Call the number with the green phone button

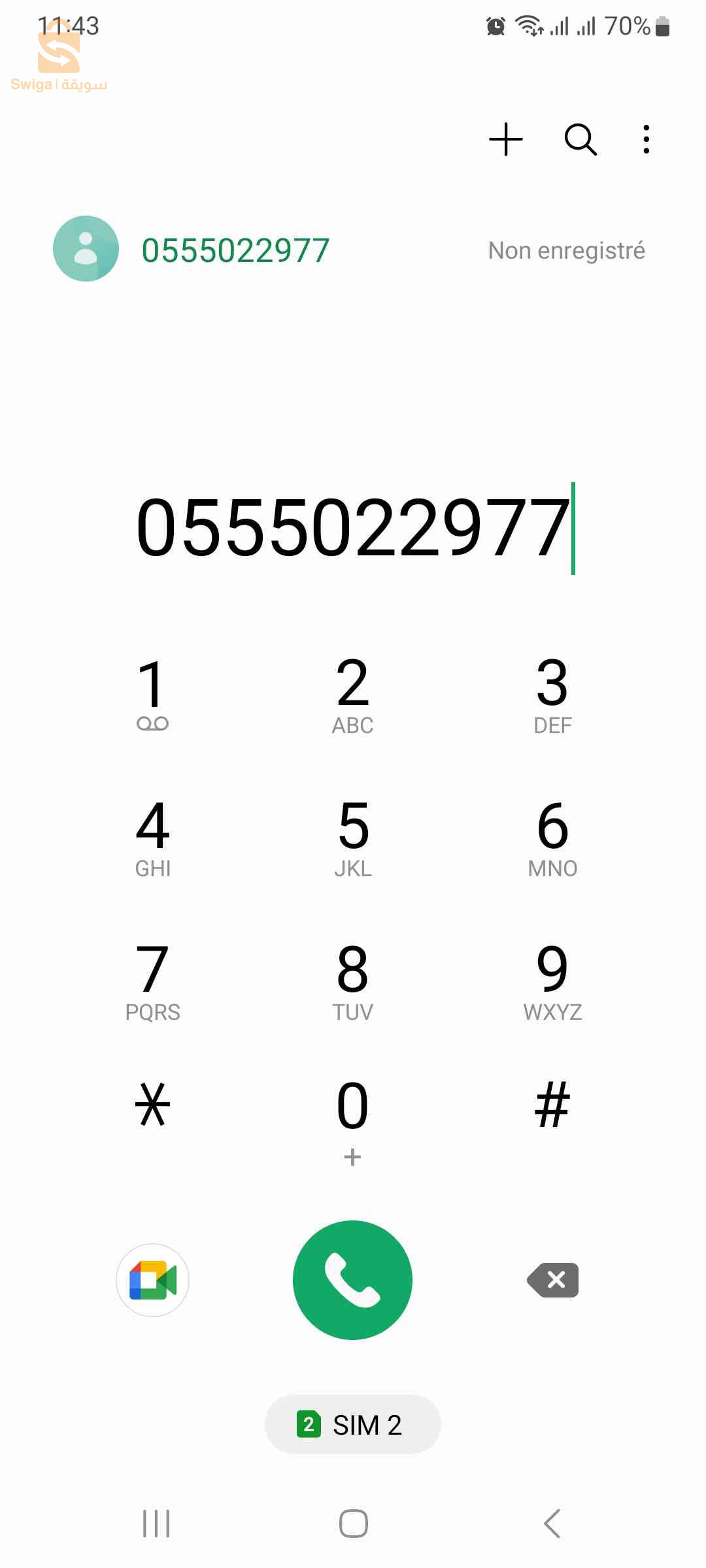click(353, 1280)
